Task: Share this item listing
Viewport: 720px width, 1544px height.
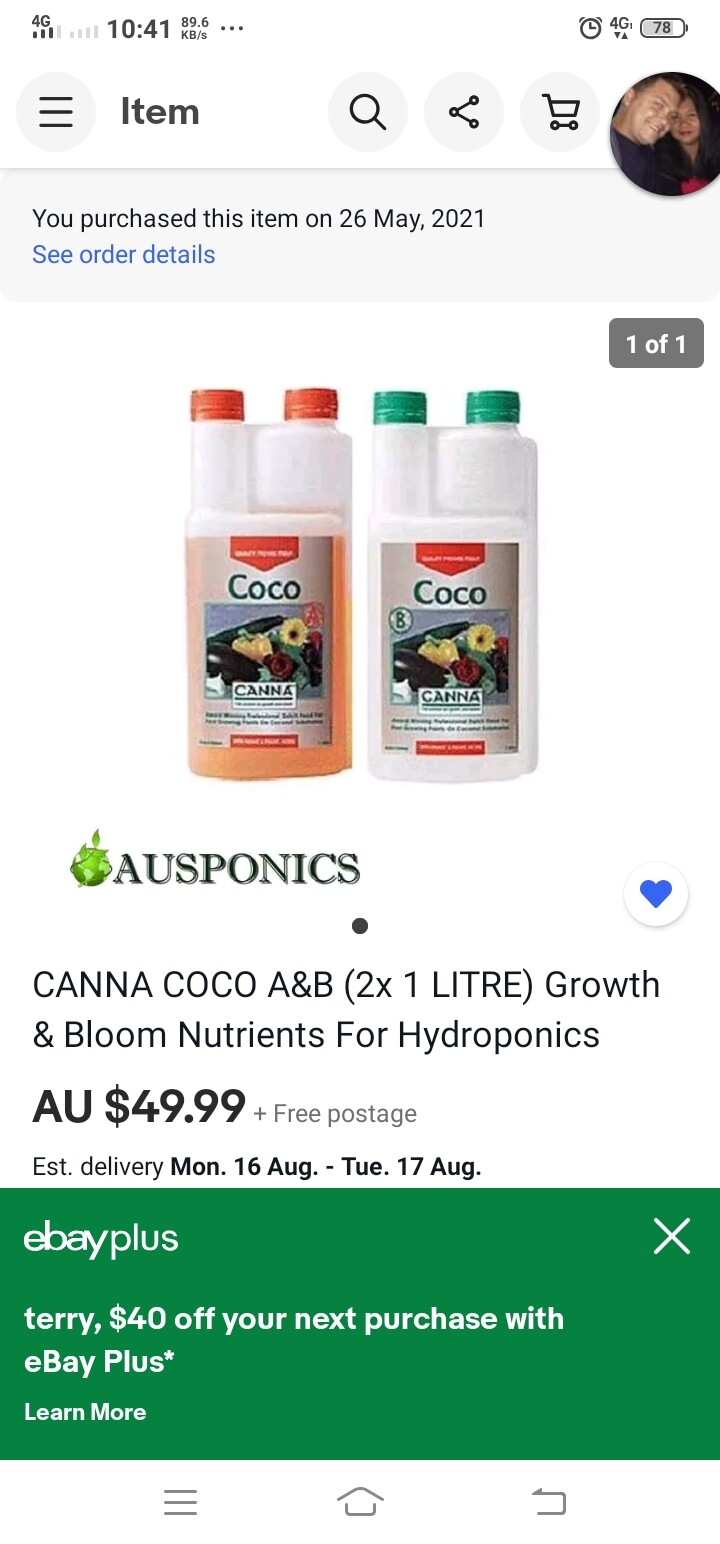Action: [x=464, y=112]
